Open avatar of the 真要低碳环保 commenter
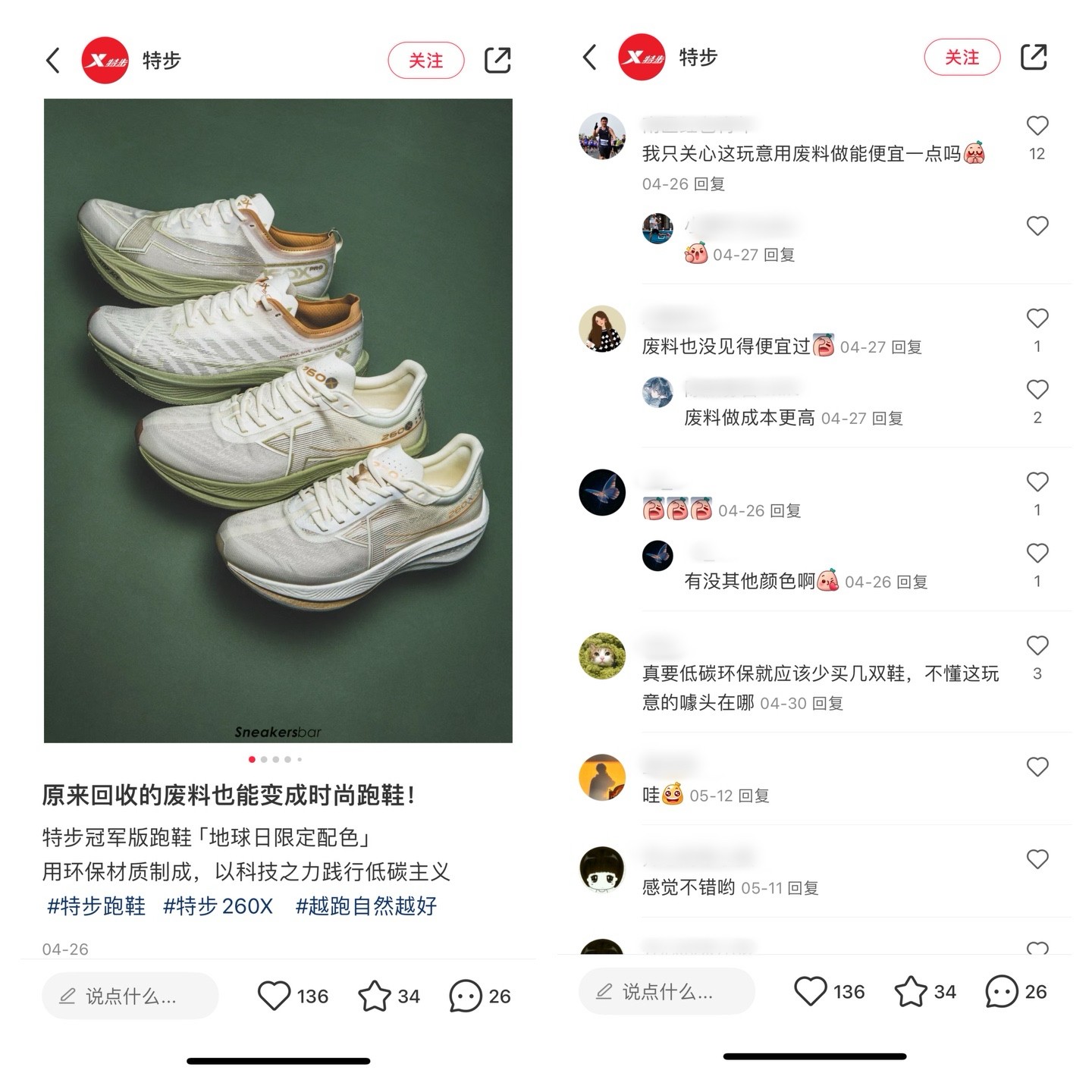The width and height of the screenshot is (1092, 1092). pyautogui.click(x=602, y=656)
